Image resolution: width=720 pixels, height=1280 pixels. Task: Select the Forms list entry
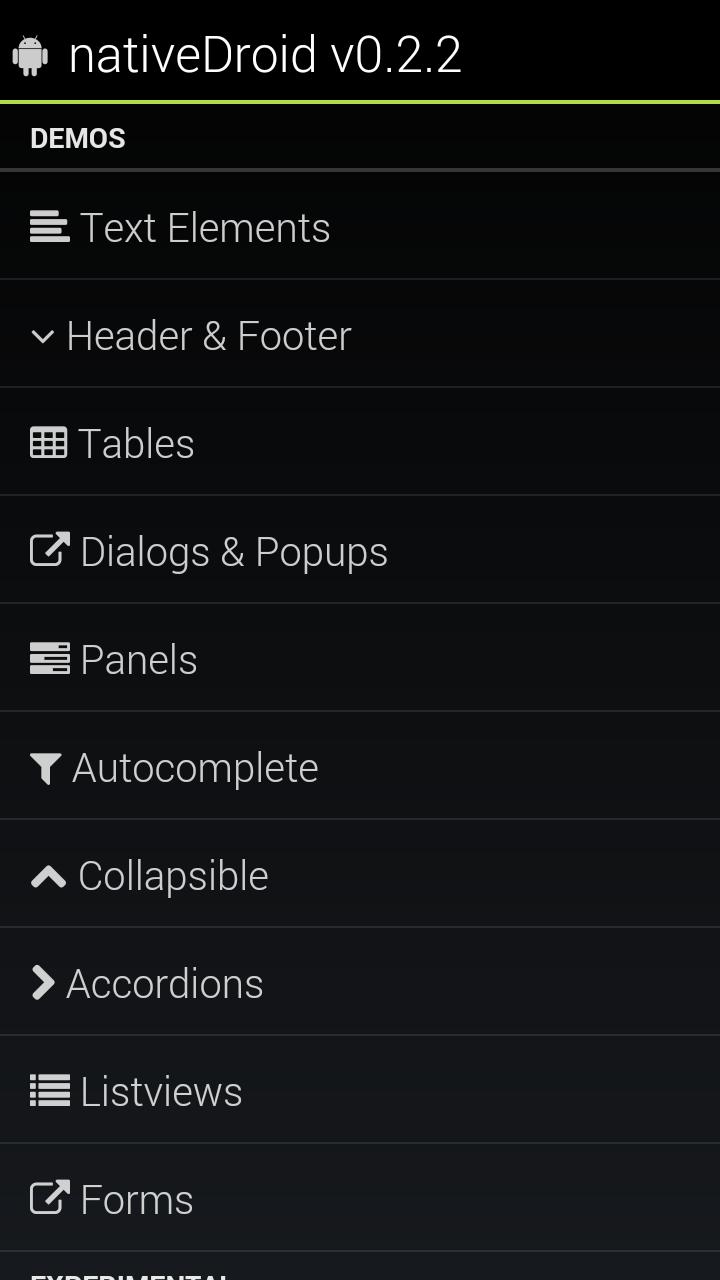(x=137, y=1198)
